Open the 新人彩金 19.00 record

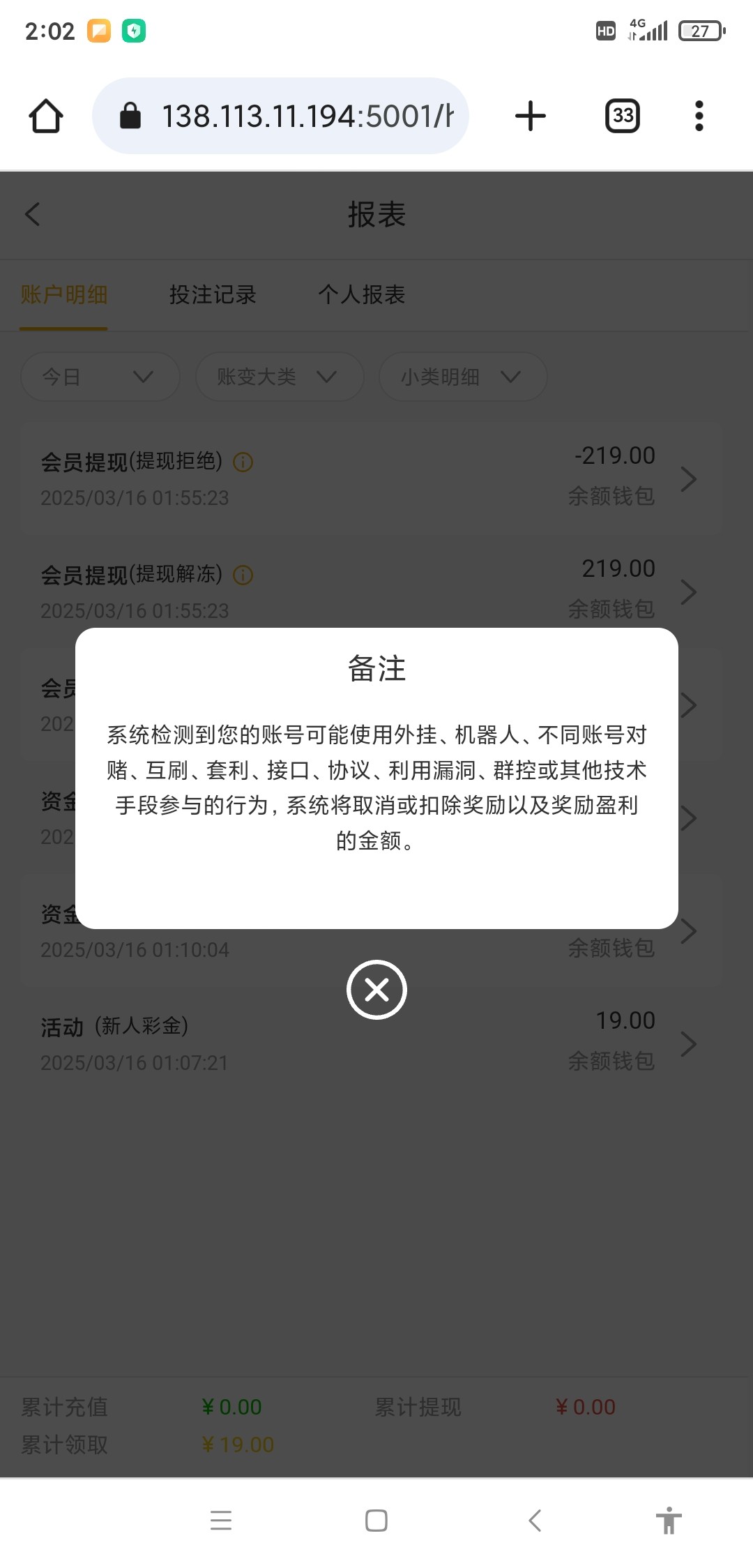[x=370, y=1043]
